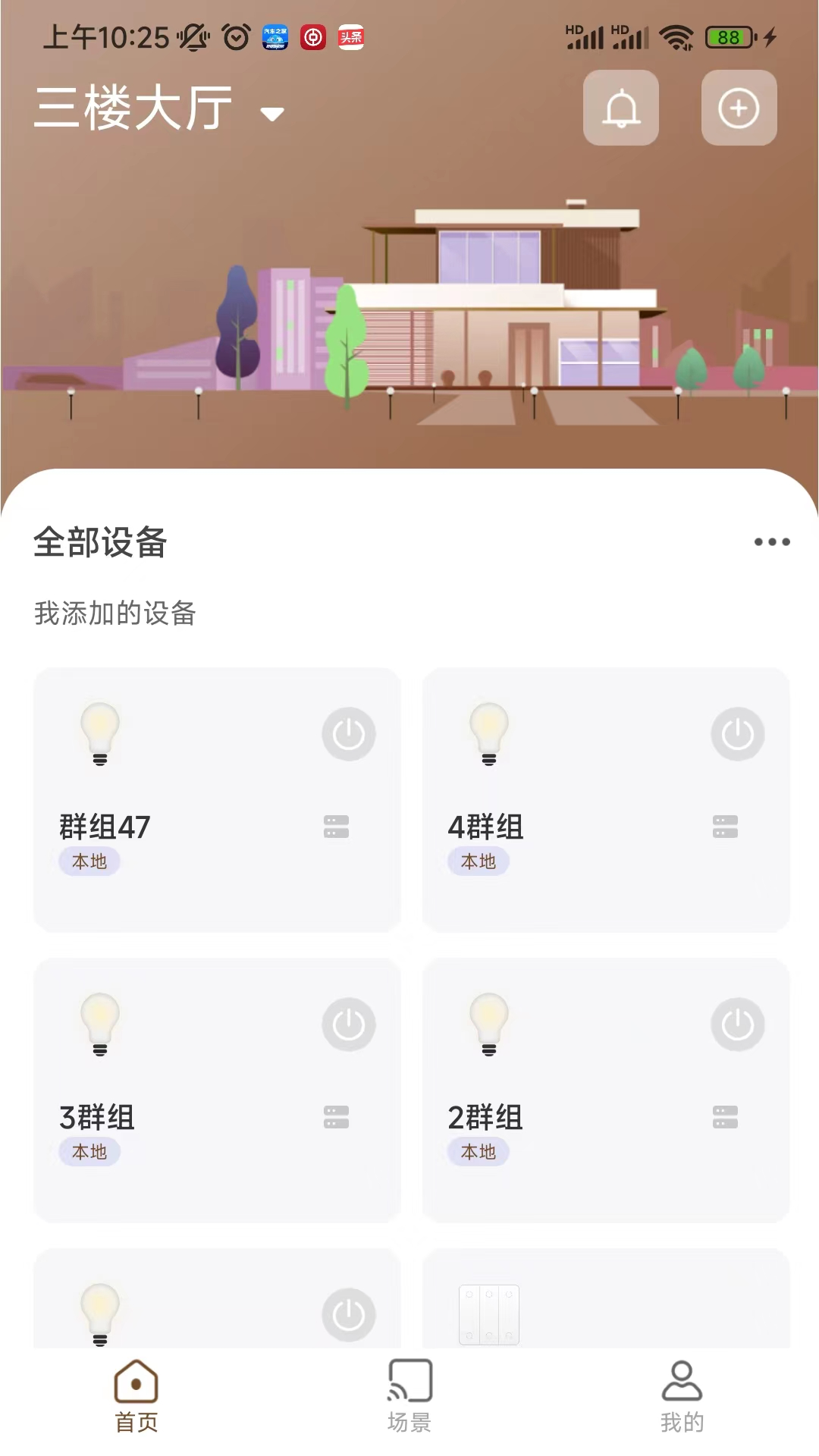Select the bulb icon on 群组47 card
This screenshot has height=1456, width=819.
coord(99,732)
